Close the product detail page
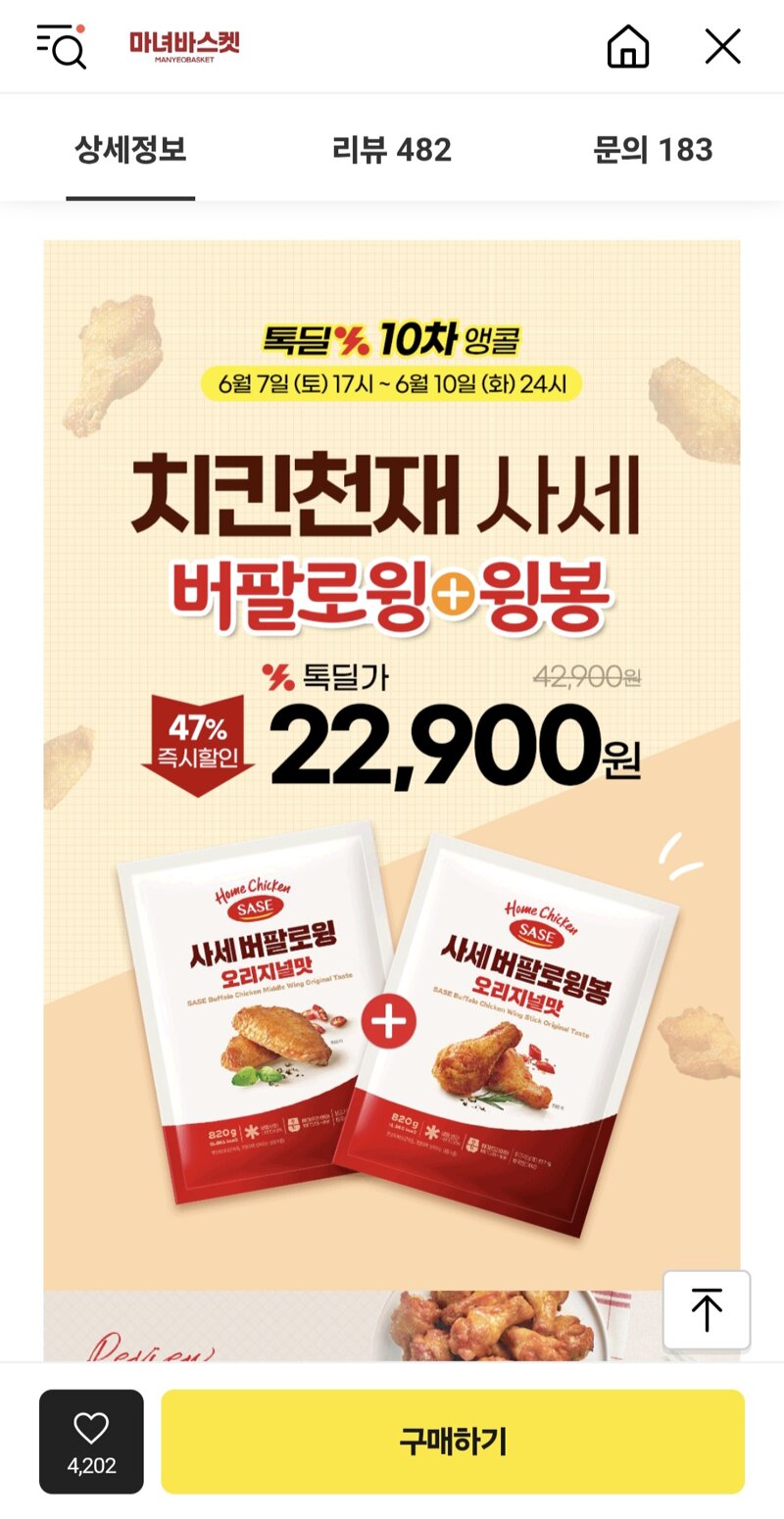 tap(723, 46)
